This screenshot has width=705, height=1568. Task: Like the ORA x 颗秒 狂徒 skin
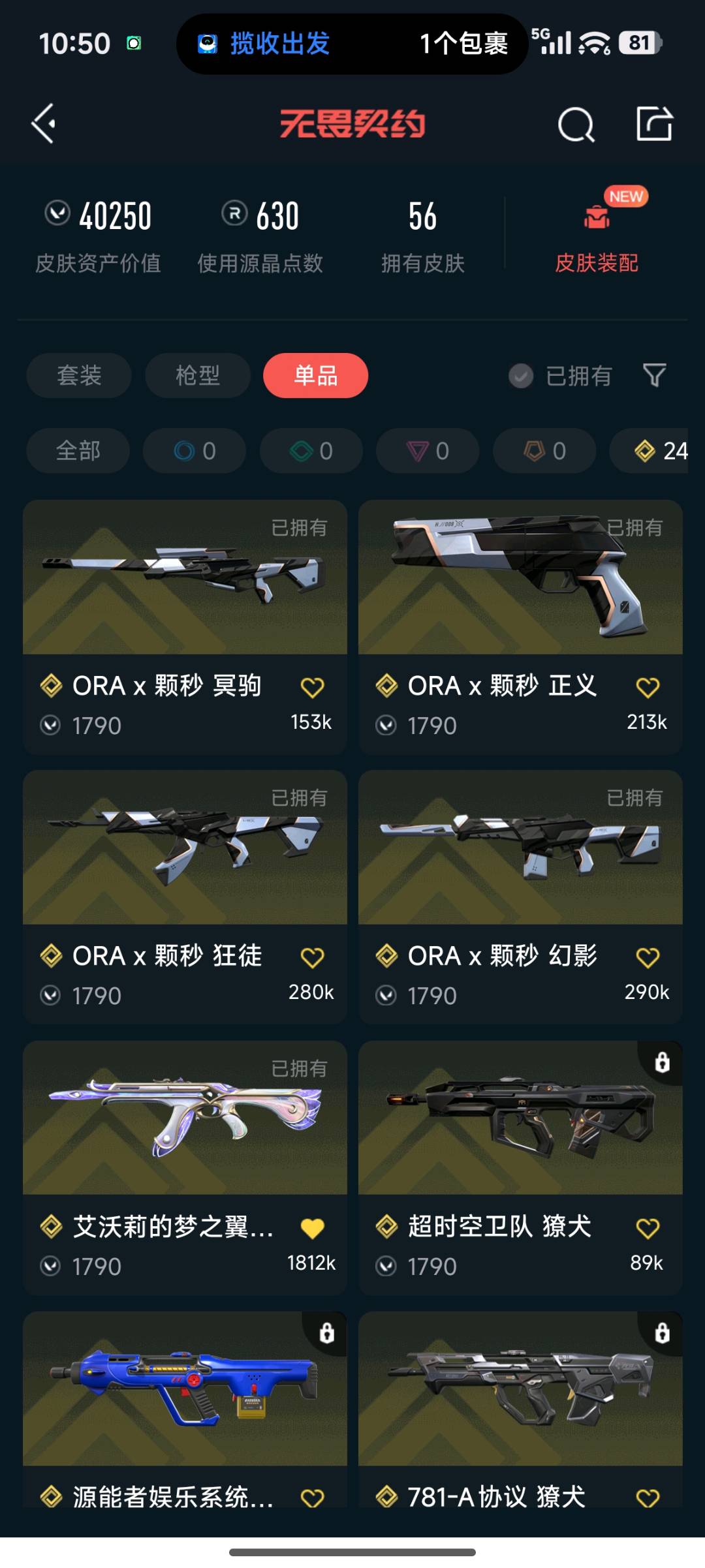(x=312, y=957)
